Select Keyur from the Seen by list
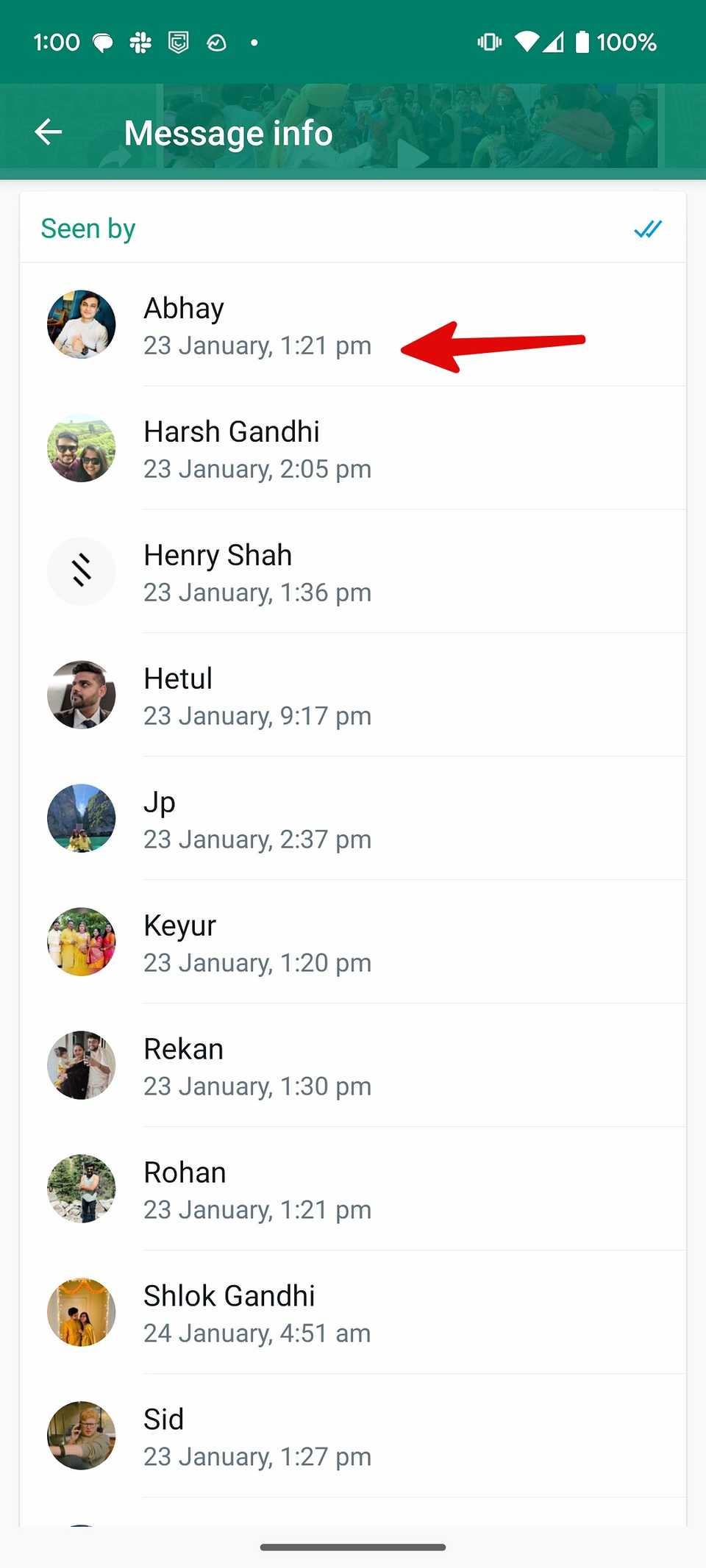The width and height of the screenshot is (706, 1568). coord(294,942)
